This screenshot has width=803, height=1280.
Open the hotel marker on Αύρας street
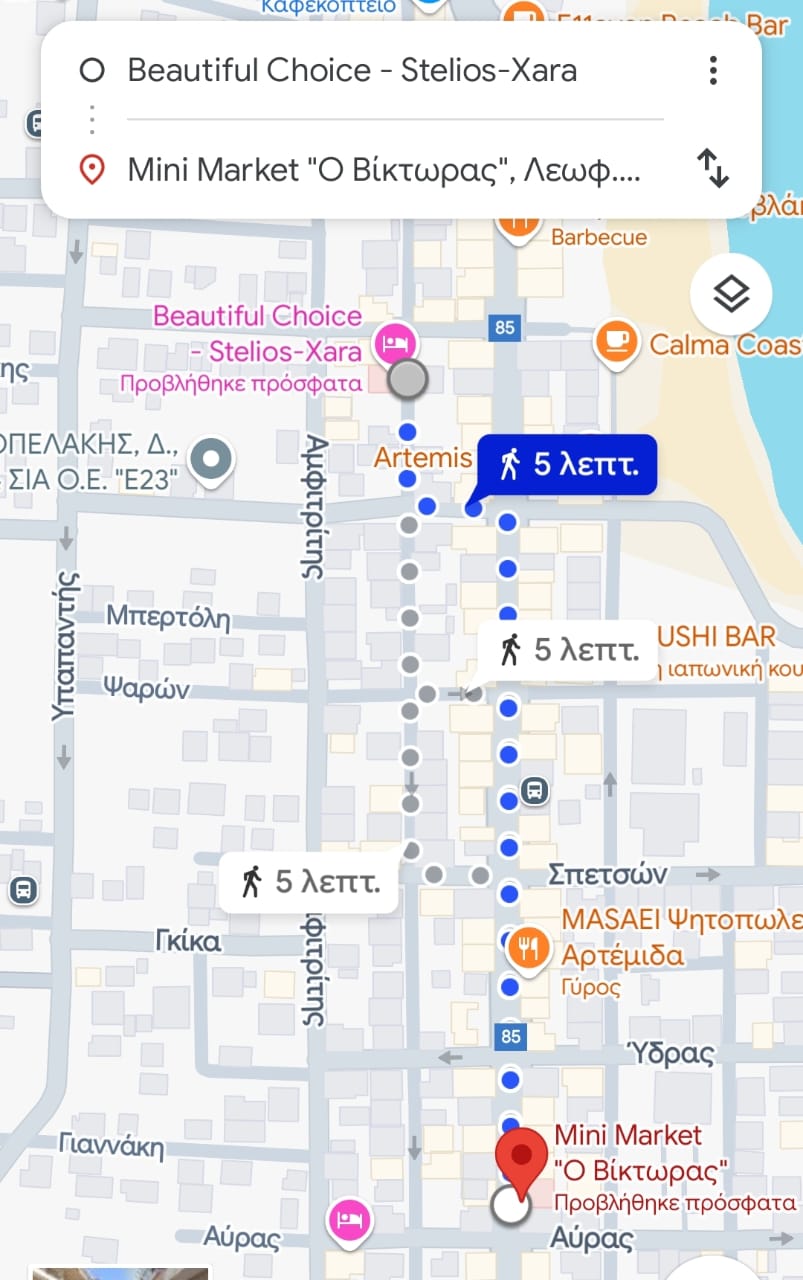pos(349,1219)
